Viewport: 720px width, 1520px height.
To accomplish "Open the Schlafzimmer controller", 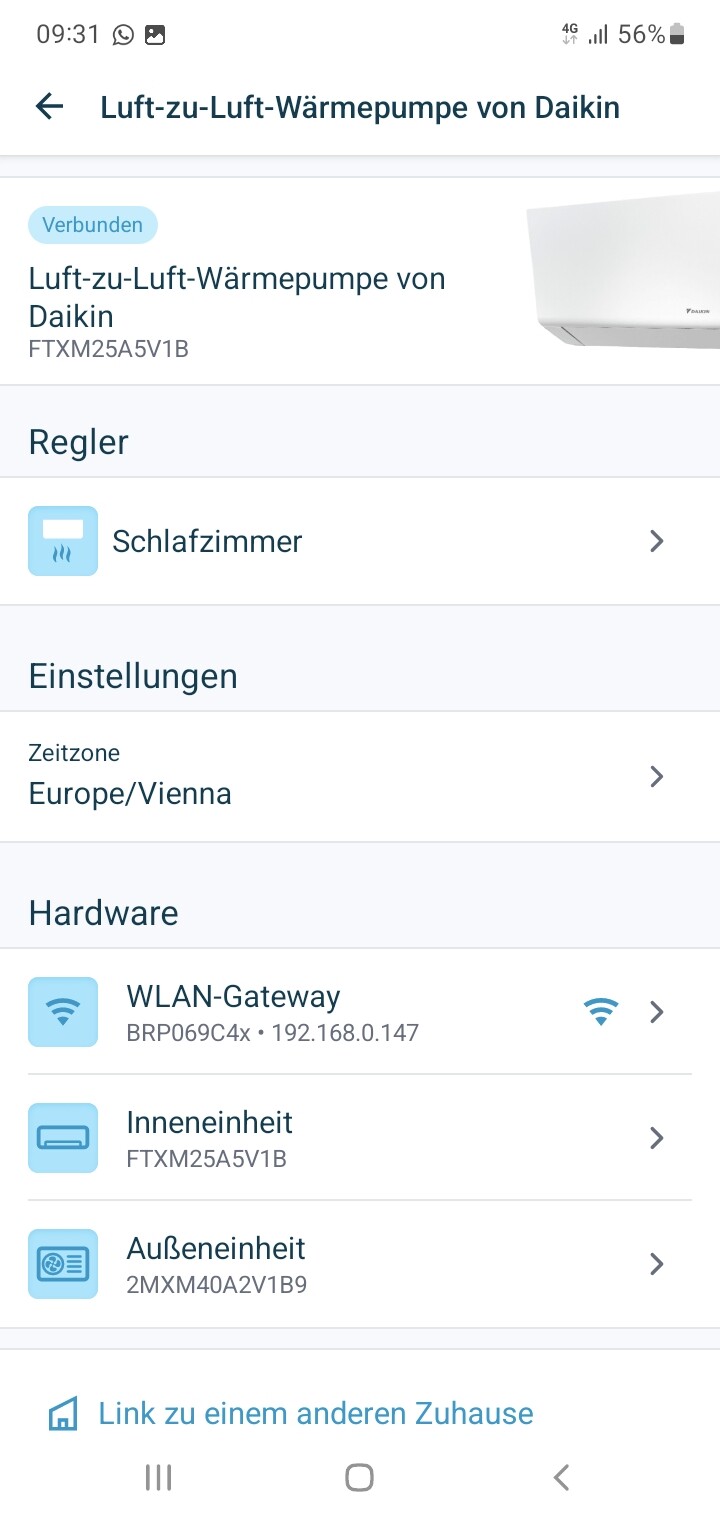I will tap(360, 541).
